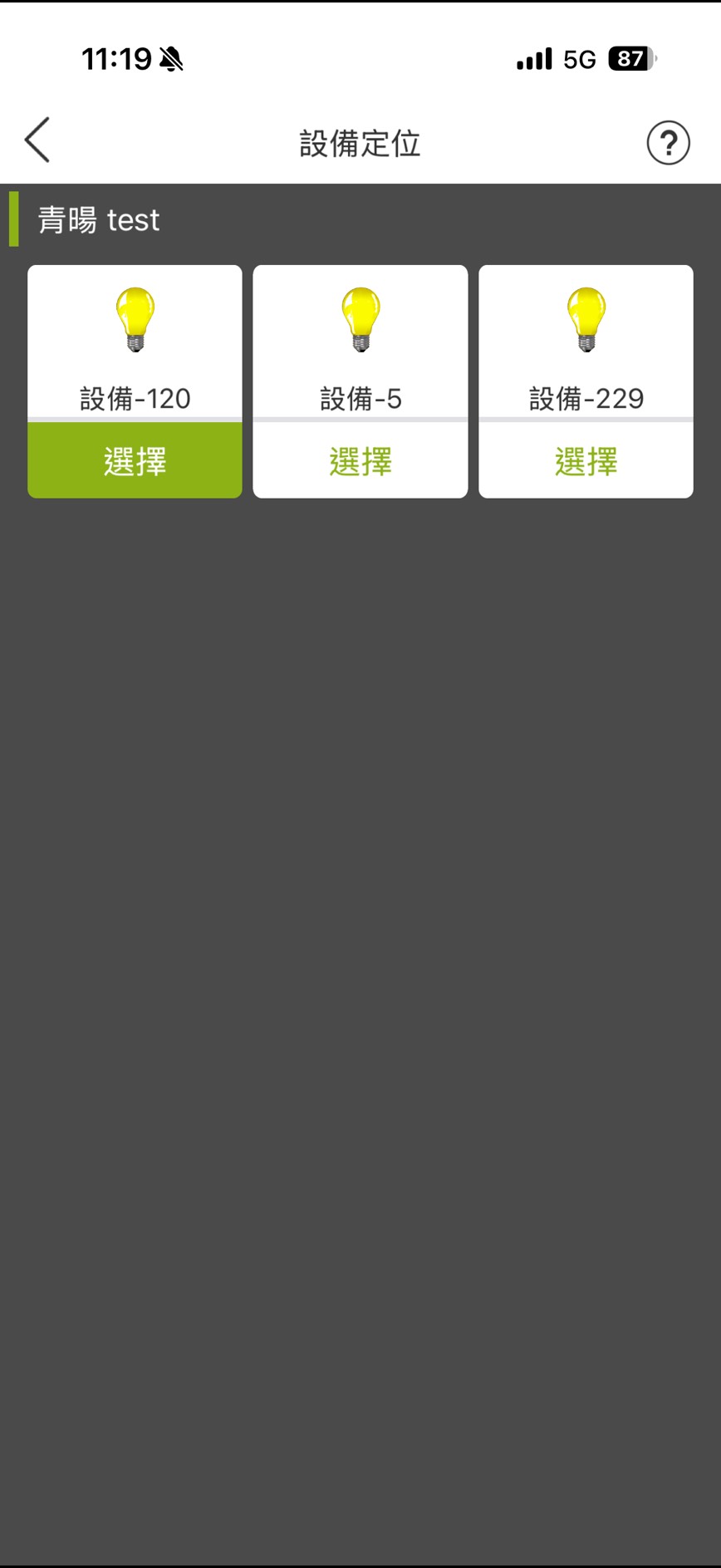Tap the 設備-120 bulb card
721x1568 pixels.
135,341
